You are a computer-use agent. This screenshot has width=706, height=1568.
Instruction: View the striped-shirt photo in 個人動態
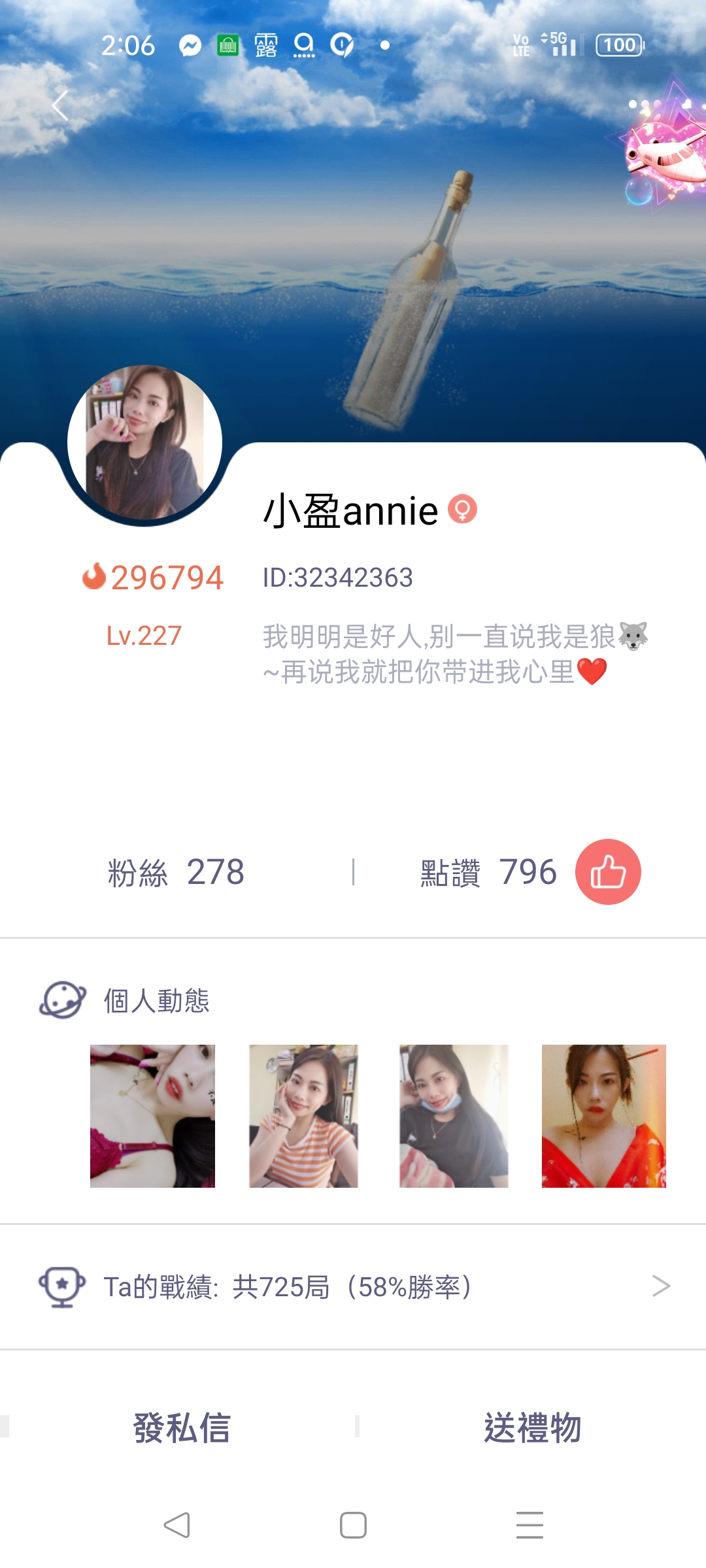coord(303,1116)
